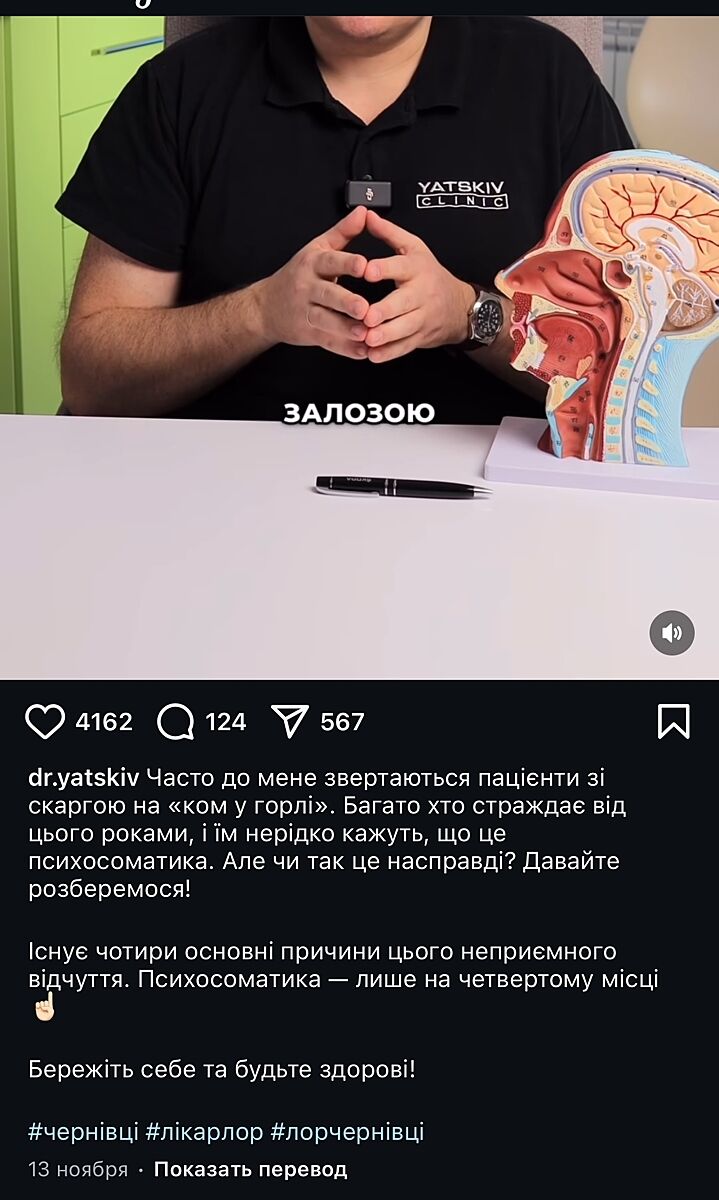Open the #лікарлор hashtag
Image resolution: width=719 pixels, height=1200 pixels.
click(205, 1131)
